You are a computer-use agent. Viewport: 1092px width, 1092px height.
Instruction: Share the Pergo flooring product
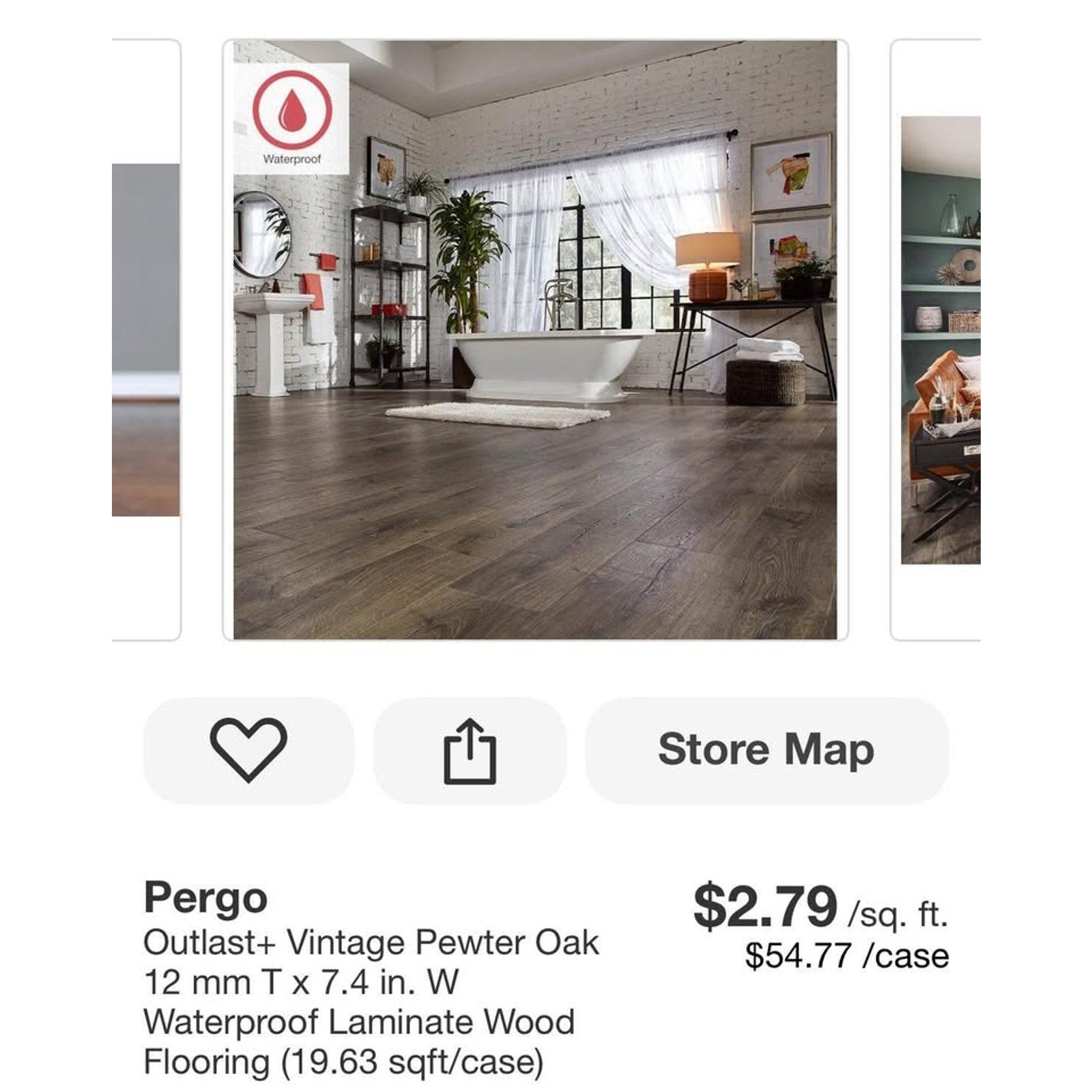point(470,750)
